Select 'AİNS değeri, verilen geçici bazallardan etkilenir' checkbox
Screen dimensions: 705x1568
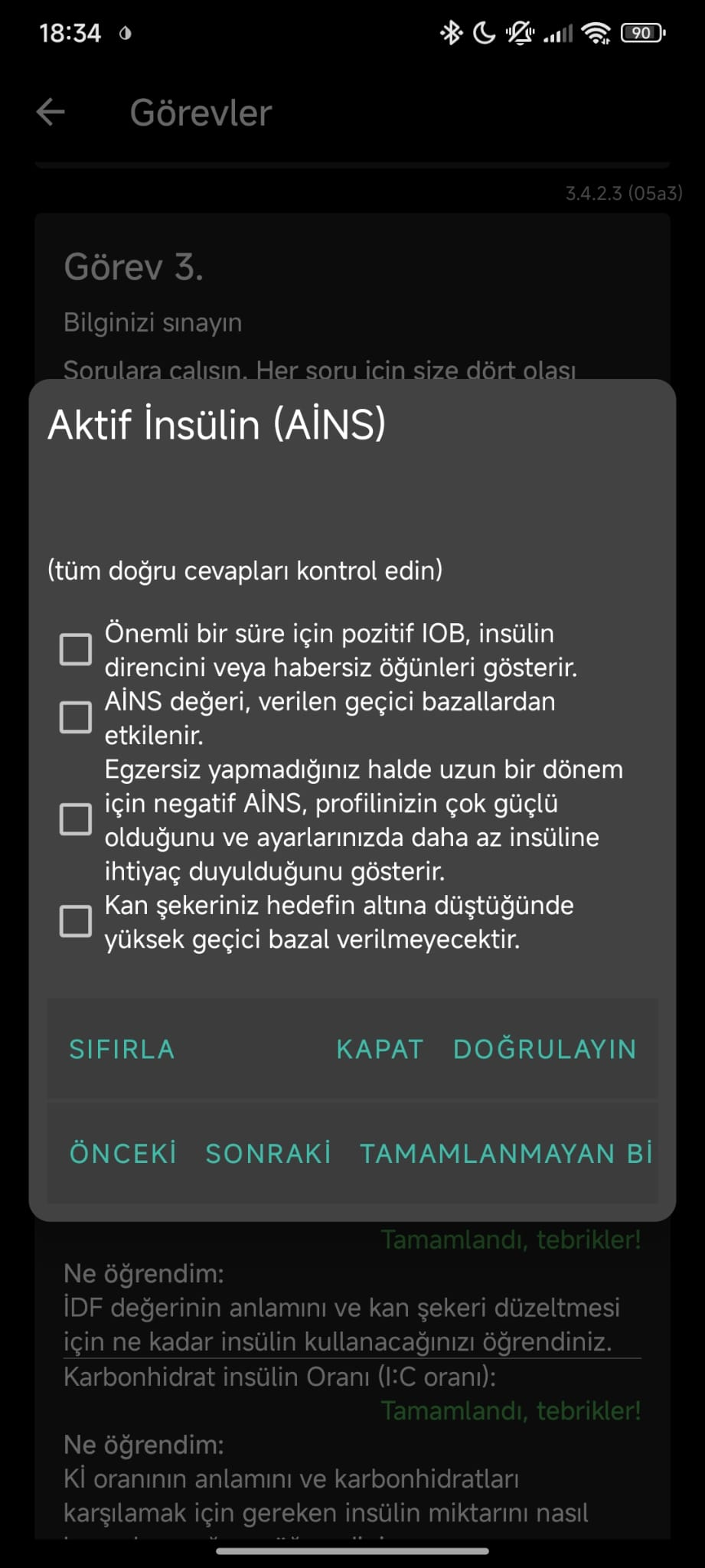76,717
